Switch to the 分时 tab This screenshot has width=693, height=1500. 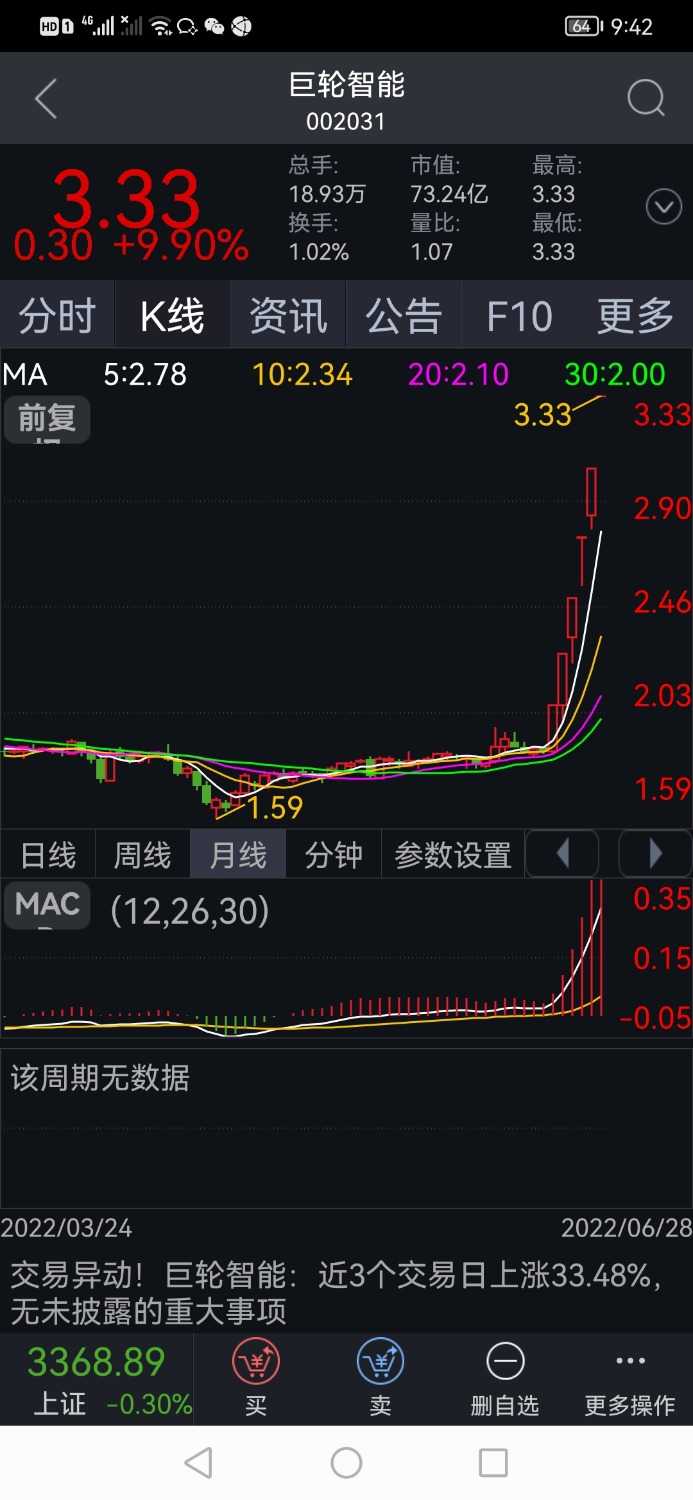57,316
